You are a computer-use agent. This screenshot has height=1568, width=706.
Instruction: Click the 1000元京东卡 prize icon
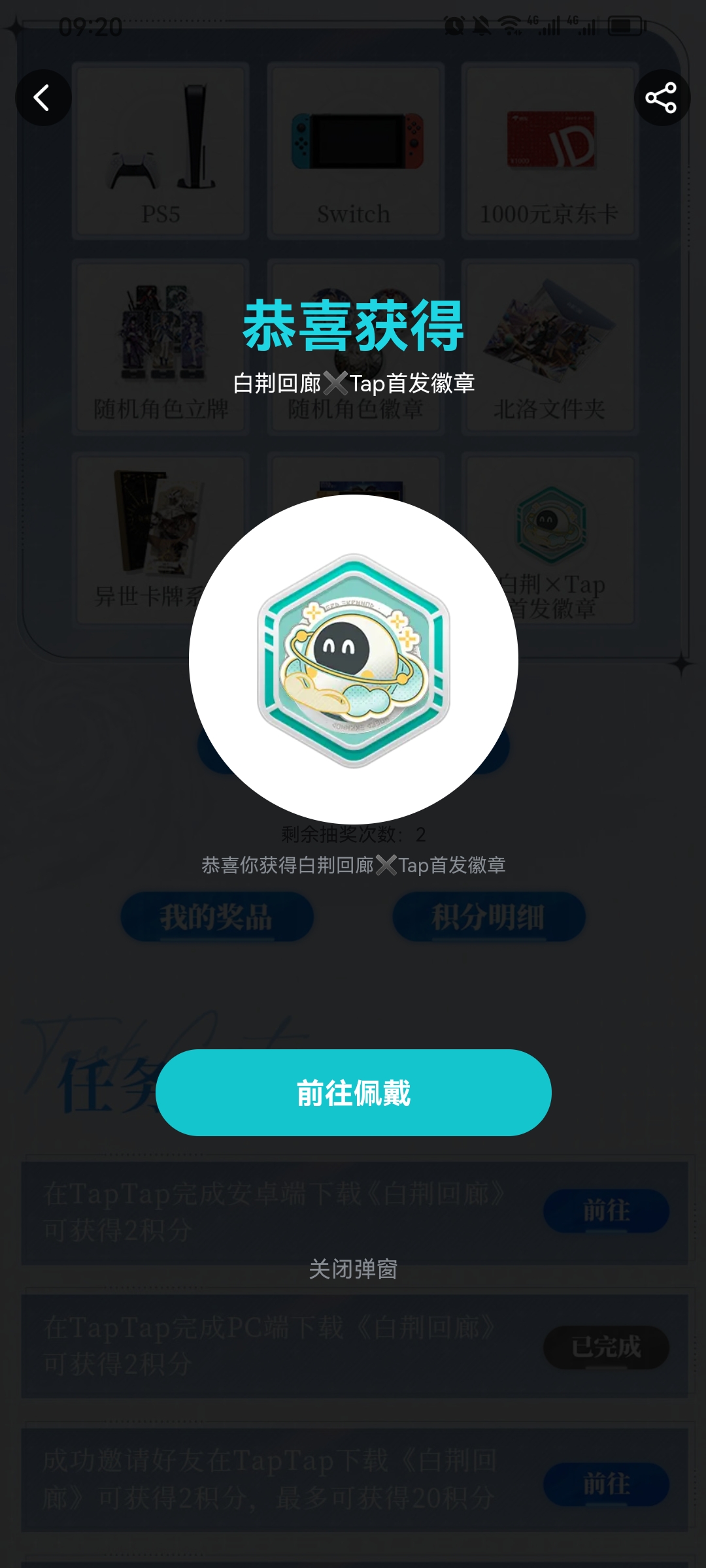coord(549,144)
